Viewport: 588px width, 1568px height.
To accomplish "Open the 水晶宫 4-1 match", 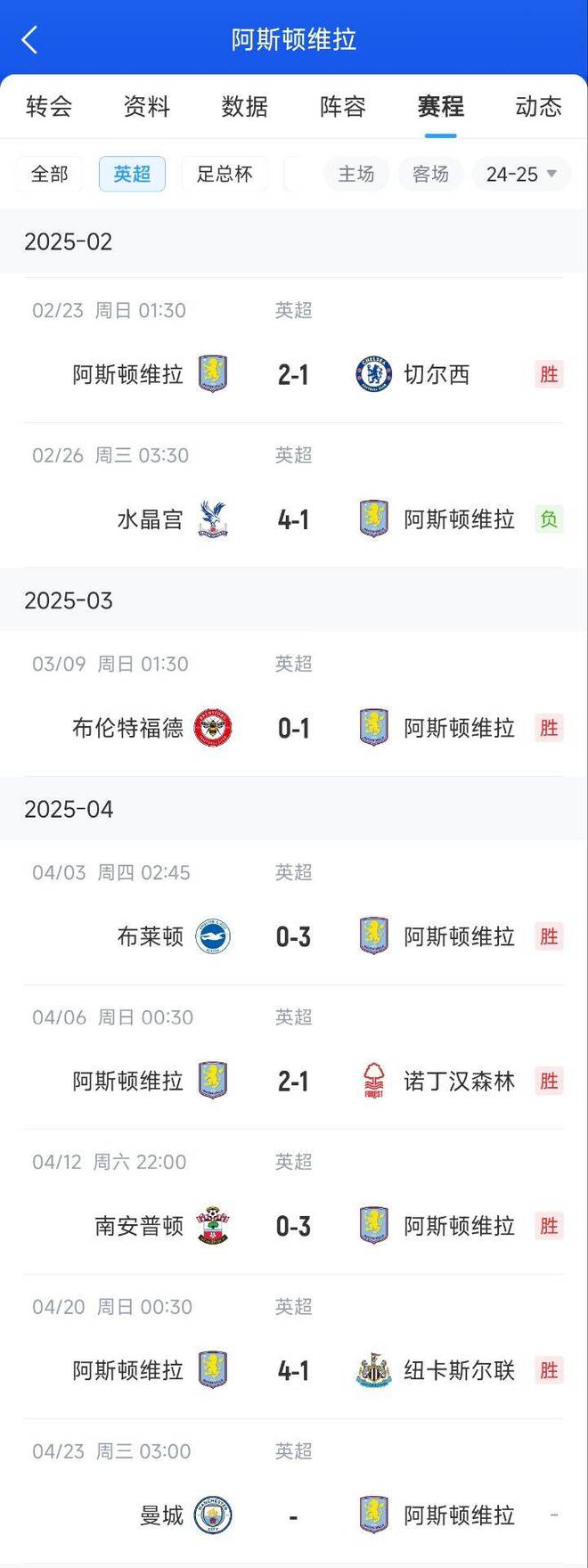I will pyautogui.click(x=293, y=519).
